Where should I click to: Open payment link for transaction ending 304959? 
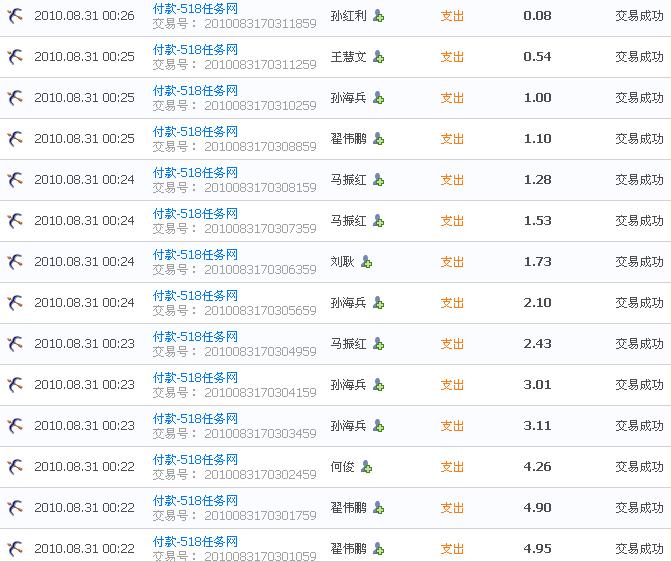195,337
